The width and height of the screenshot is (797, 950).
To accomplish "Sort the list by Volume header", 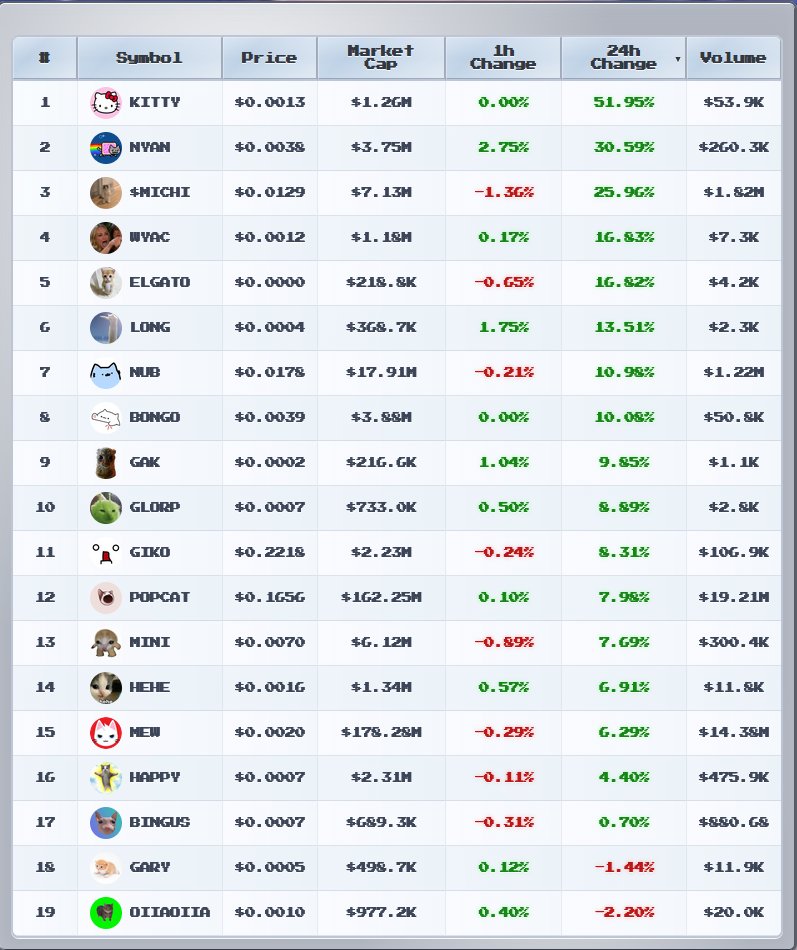I will [733, 58].
